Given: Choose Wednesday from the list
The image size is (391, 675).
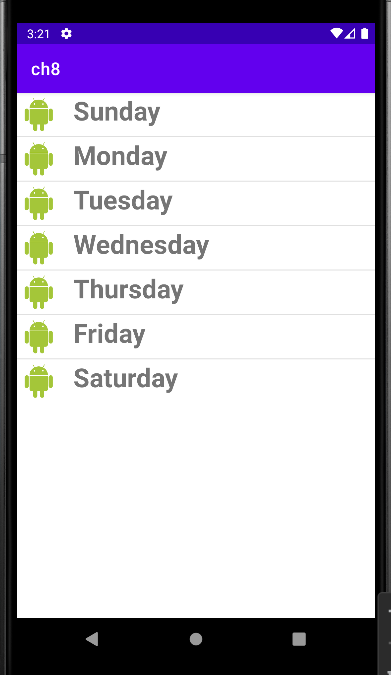Looking at the screenshot, I should point(196,248).
